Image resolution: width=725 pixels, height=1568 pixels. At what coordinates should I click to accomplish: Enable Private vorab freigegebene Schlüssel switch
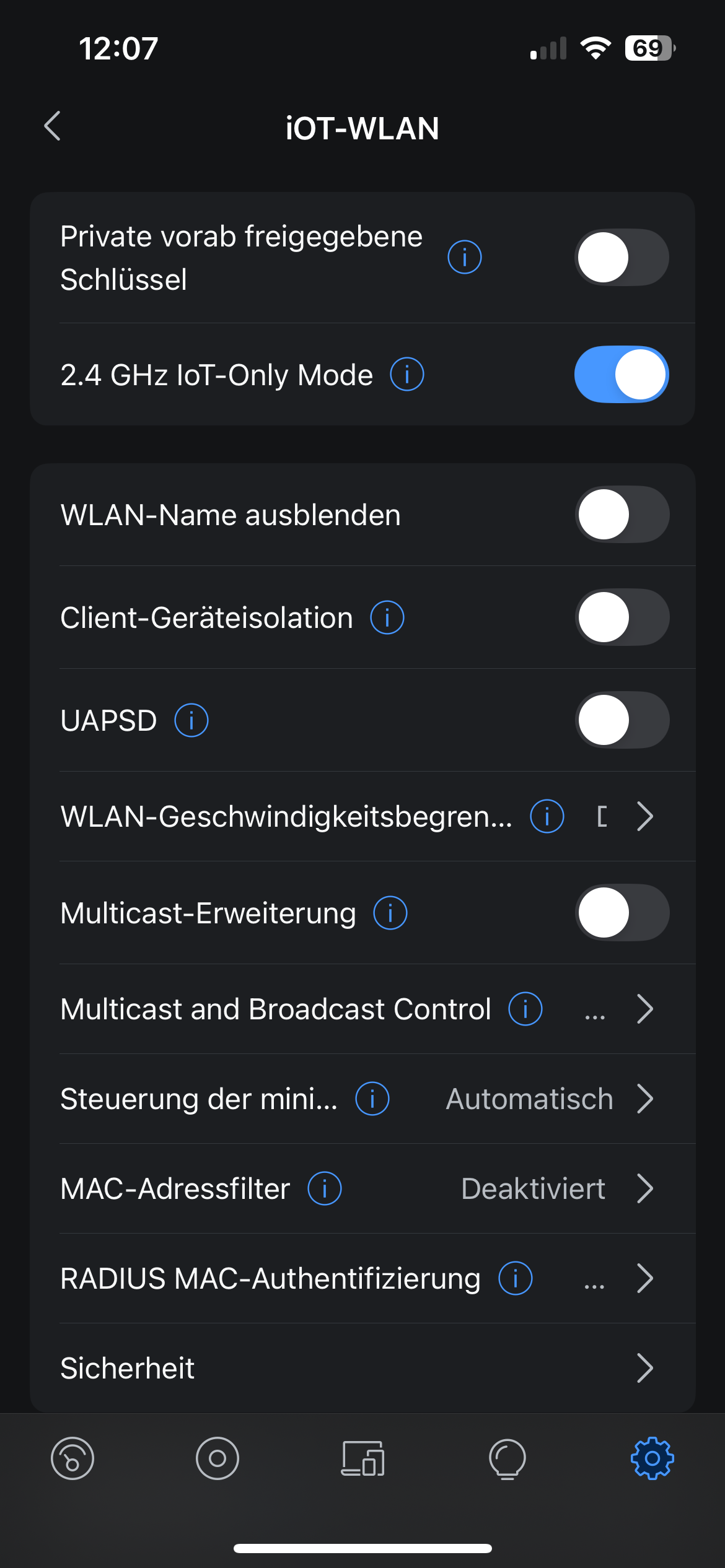[x=622, y=257]
